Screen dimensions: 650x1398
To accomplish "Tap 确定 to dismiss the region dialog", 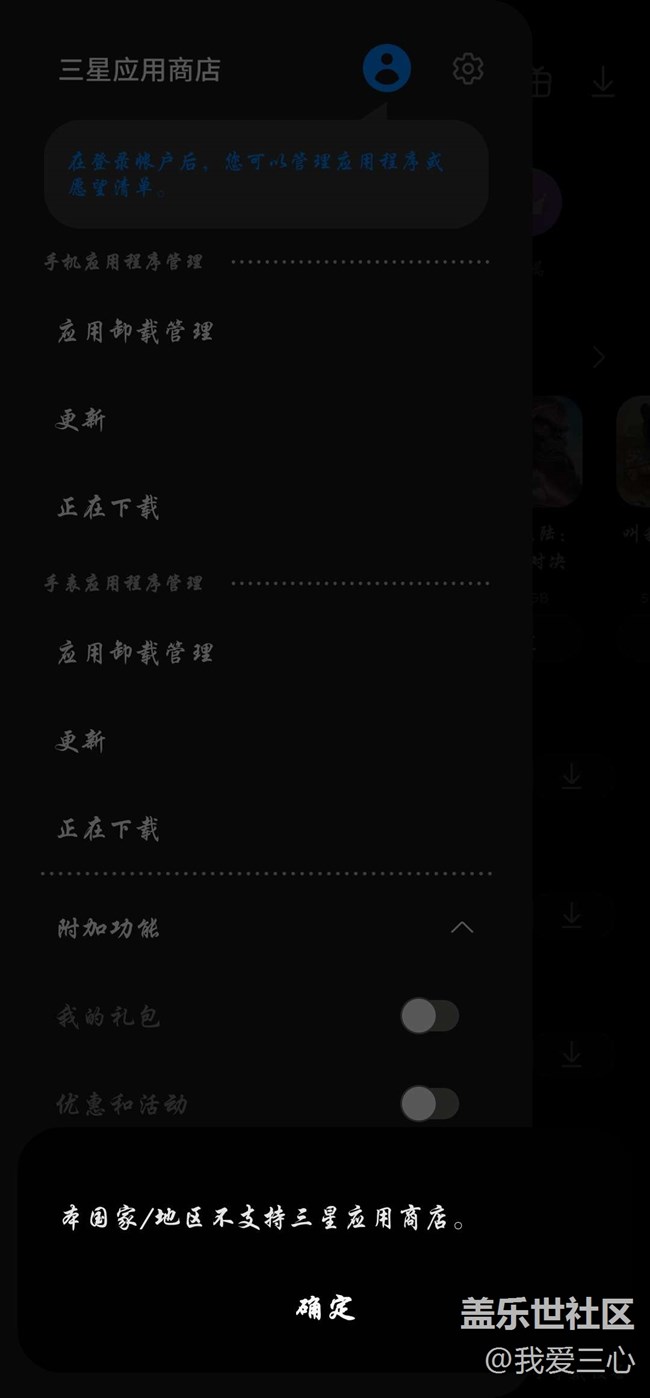I will (325, 1307).
